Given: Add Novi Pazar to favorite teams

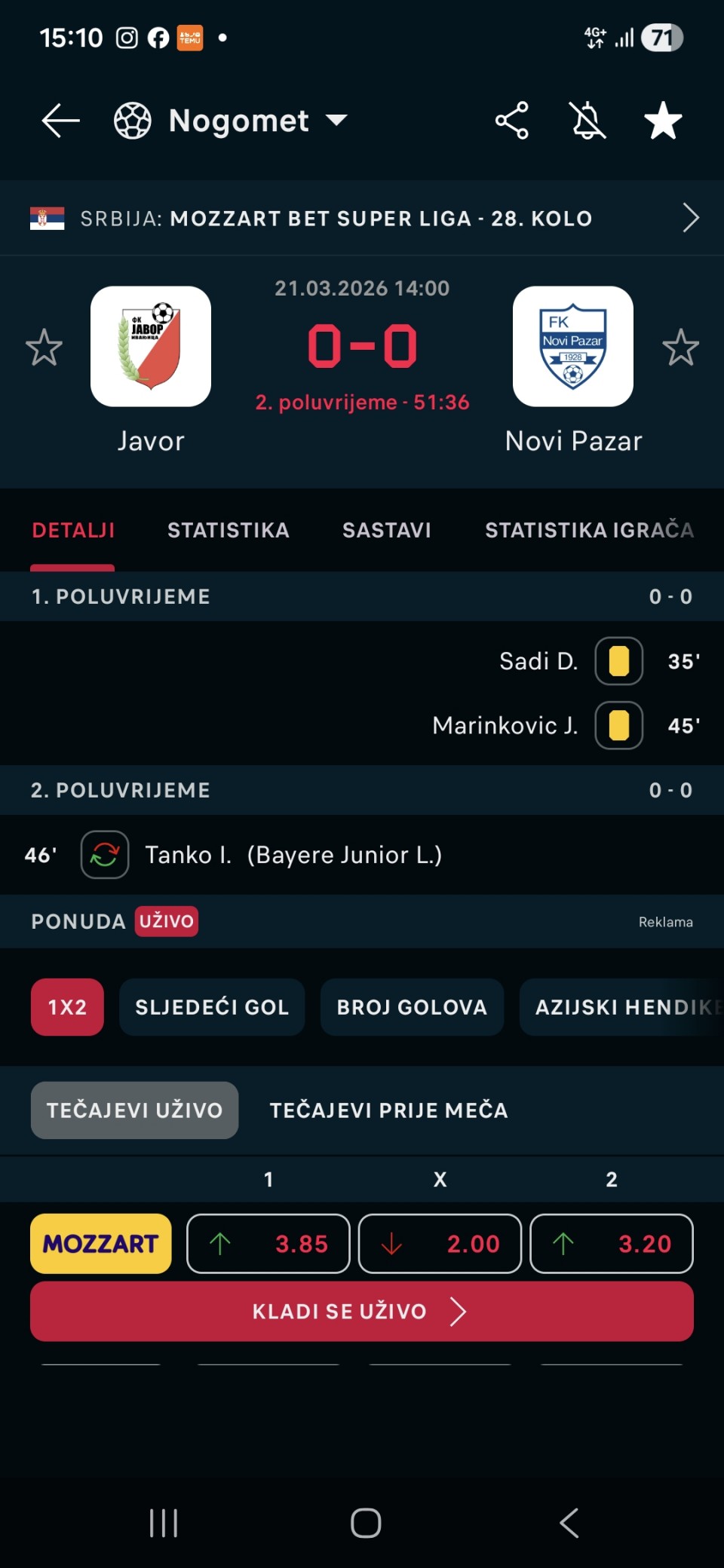Looking at the screenshot, I should pyautogui.click(x=680, y=348).
